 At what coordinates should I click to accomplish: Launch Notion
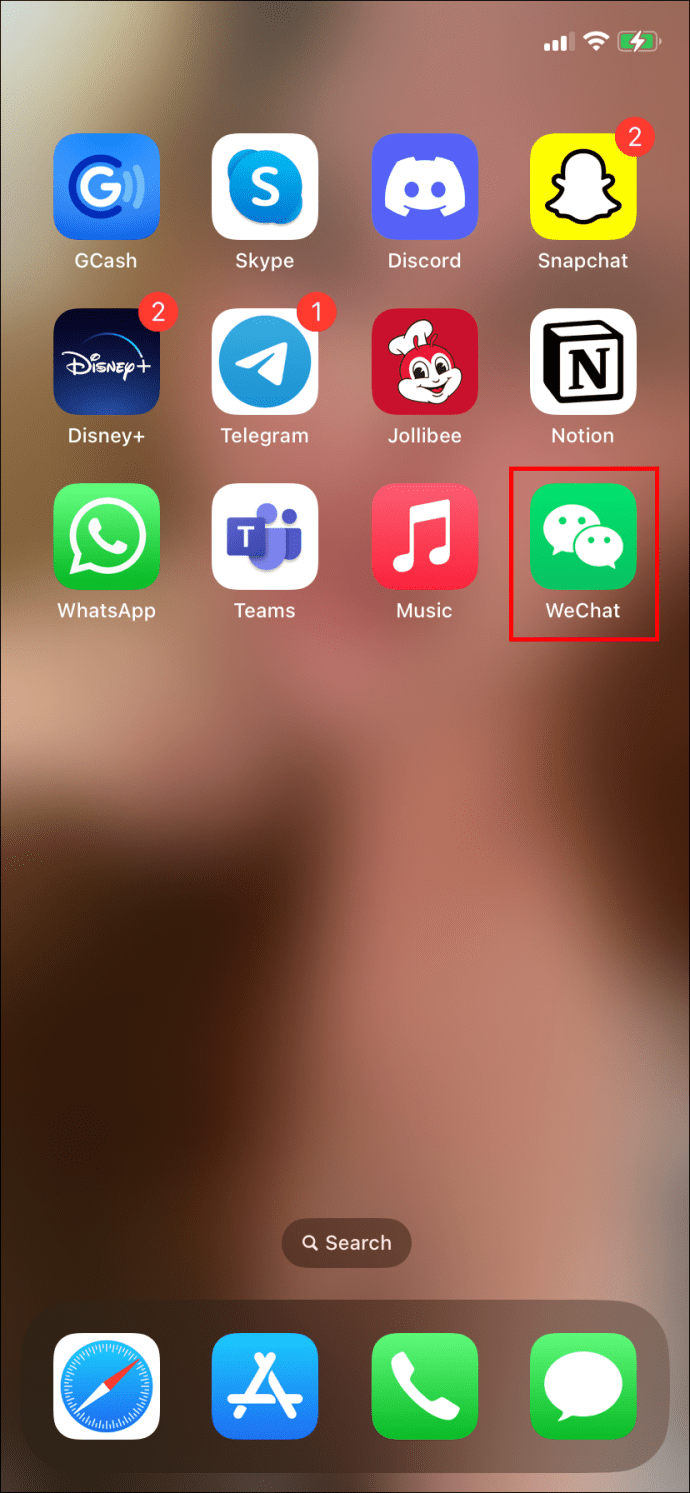click(583, 361)
